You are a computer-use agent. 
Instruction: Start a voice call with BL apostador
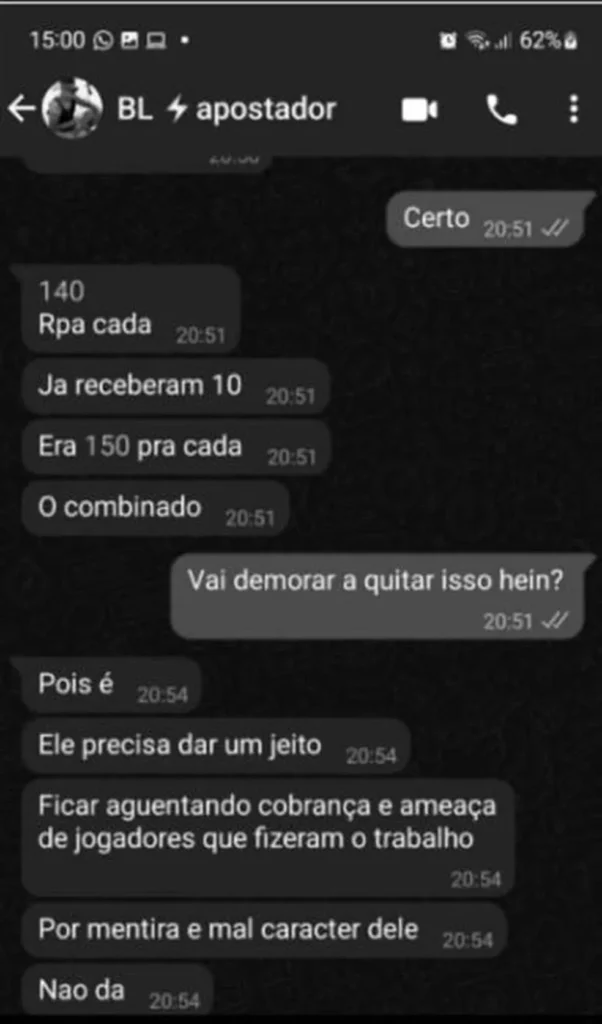(501, 110)
